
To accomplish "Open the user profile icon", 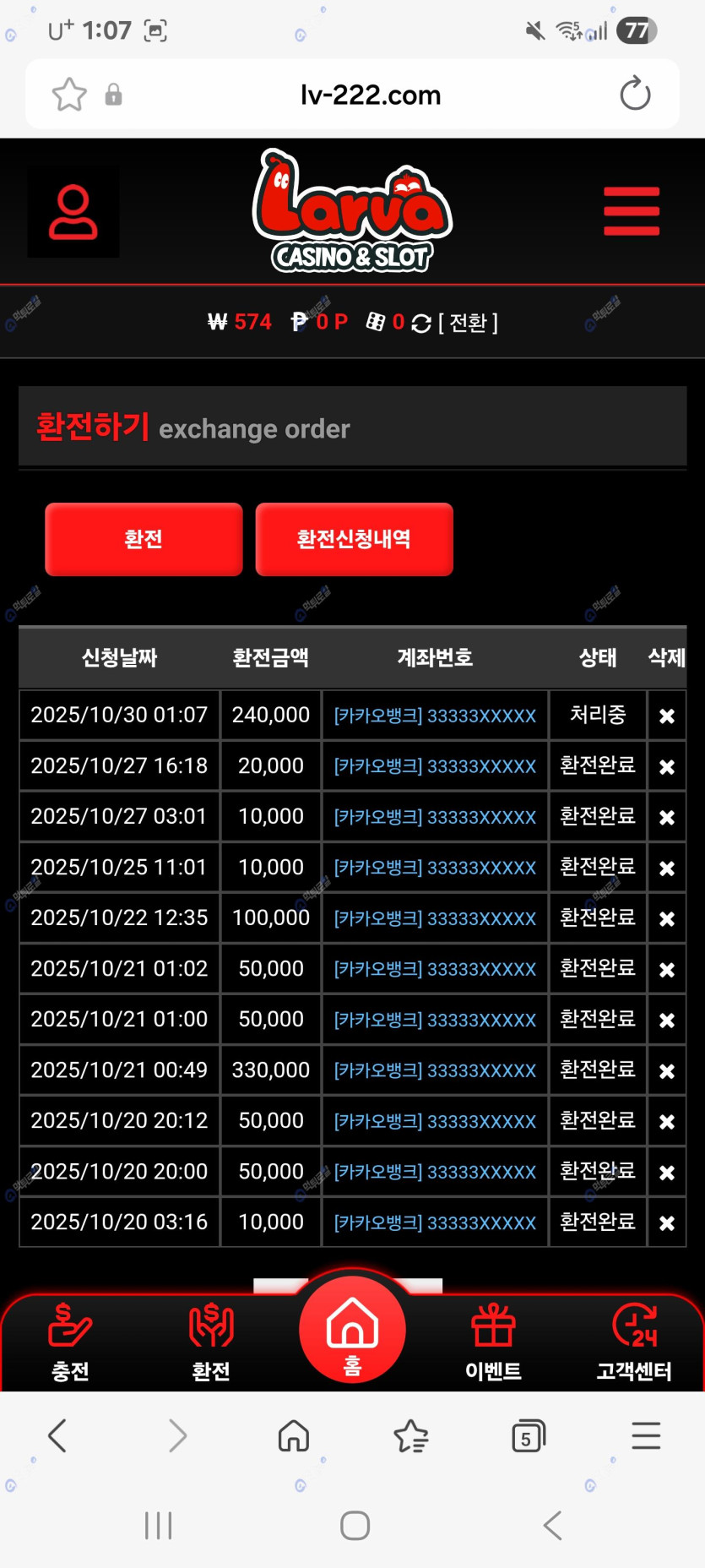I will pyautogui.click(x=73, y=212).
